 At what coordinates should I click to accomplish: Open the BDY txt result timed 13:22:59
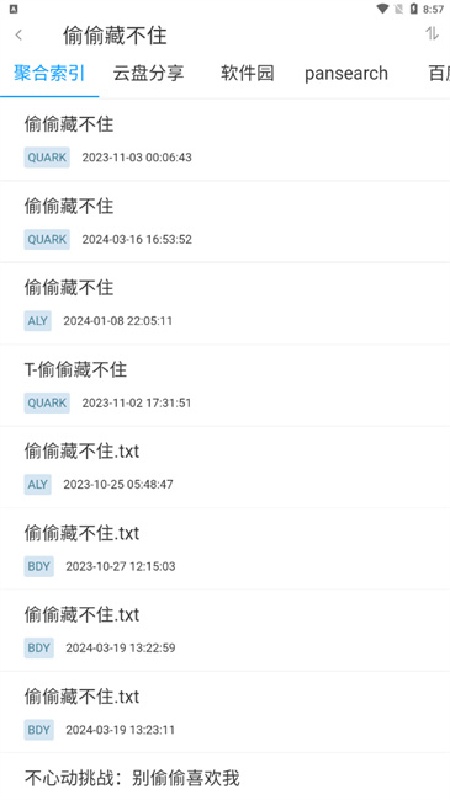(x=225, y=630)
